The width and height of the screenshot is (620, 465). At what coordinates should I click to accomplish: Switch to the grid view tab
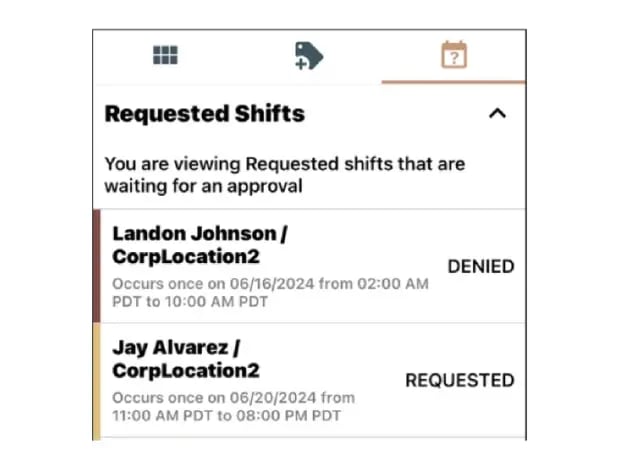(x=165, y=56)
